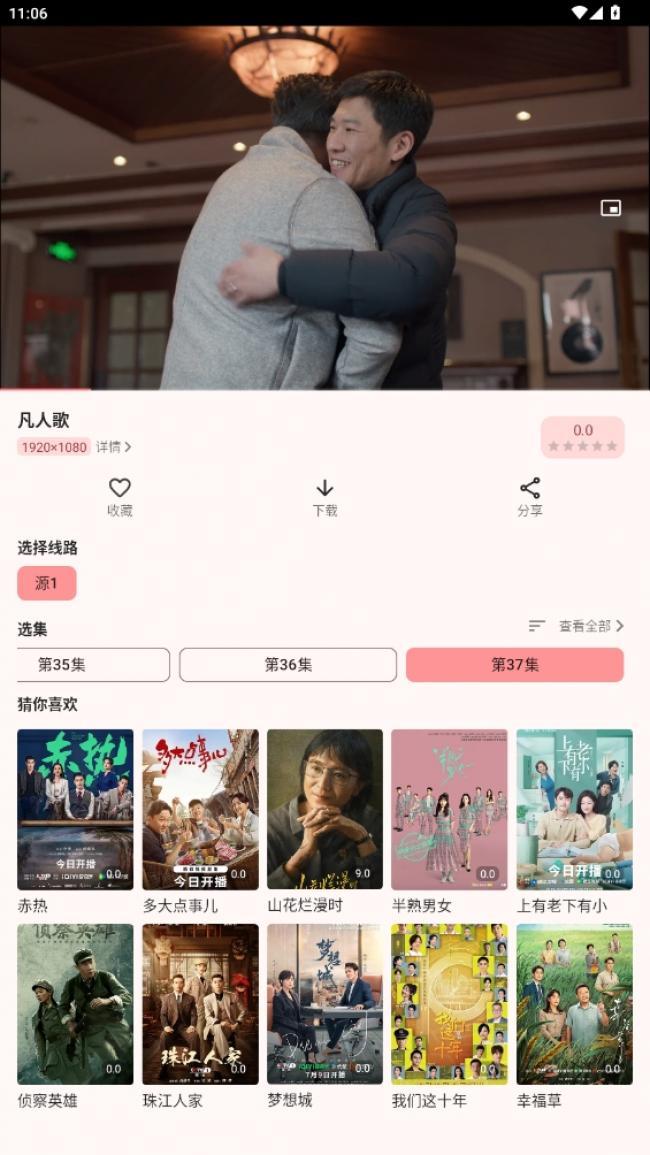Add 凡人歌 to favorites (收藏)
The height and width of the screenshot is (1155, 650).
(x=120, y=496)
